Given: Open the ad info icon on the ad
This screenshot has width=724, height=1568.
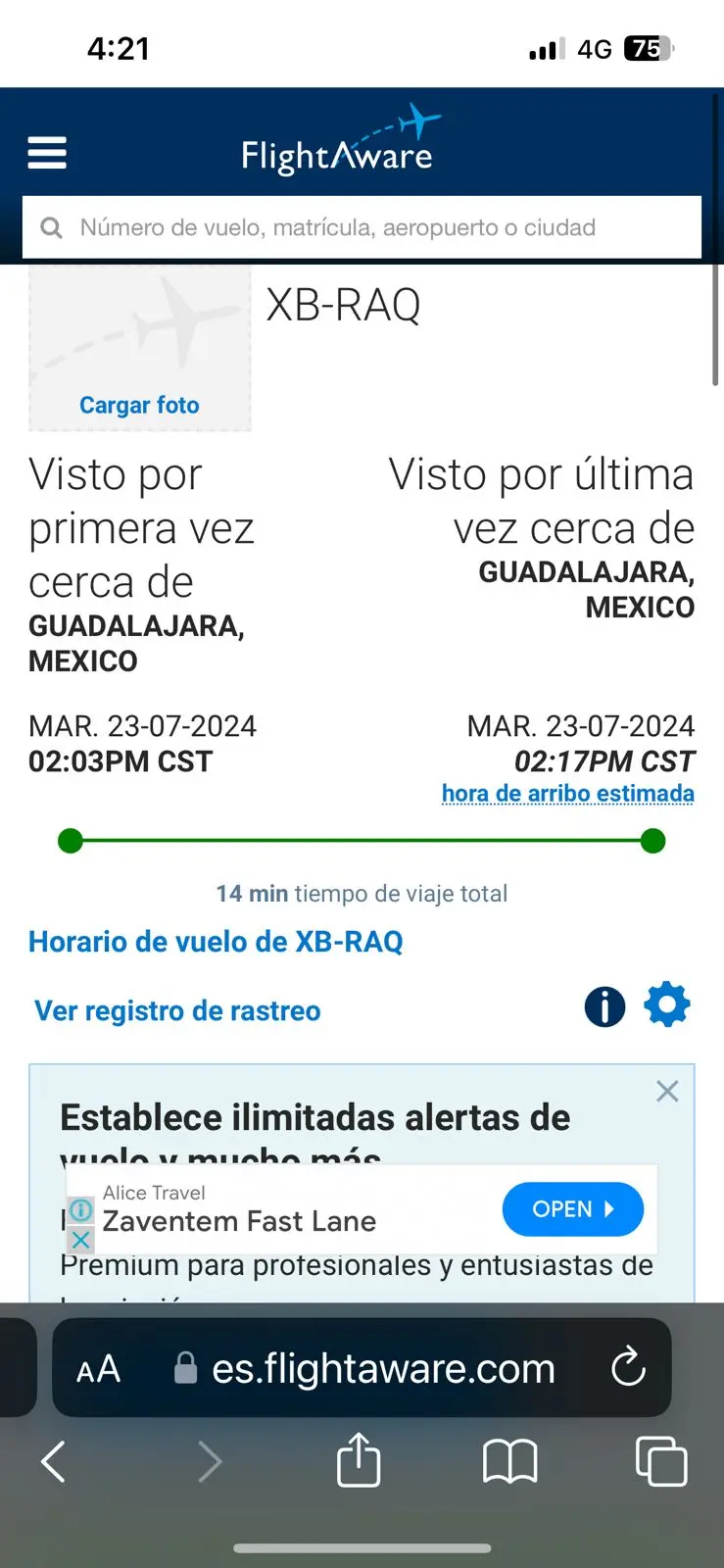Looking at the screenshot, I should 81,1210.
